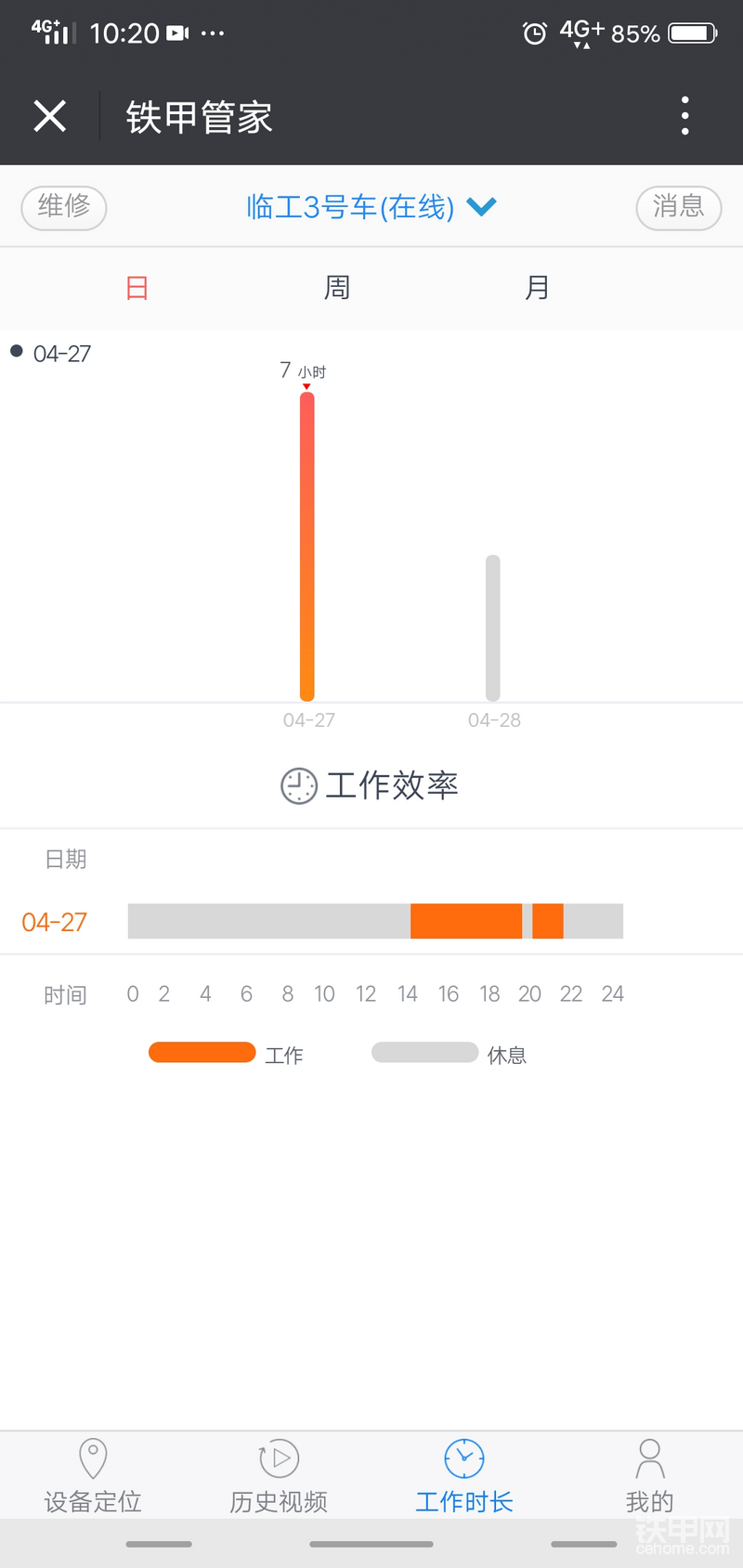Tap the 维修 button
743x1568 pixels.
(64, 207)
